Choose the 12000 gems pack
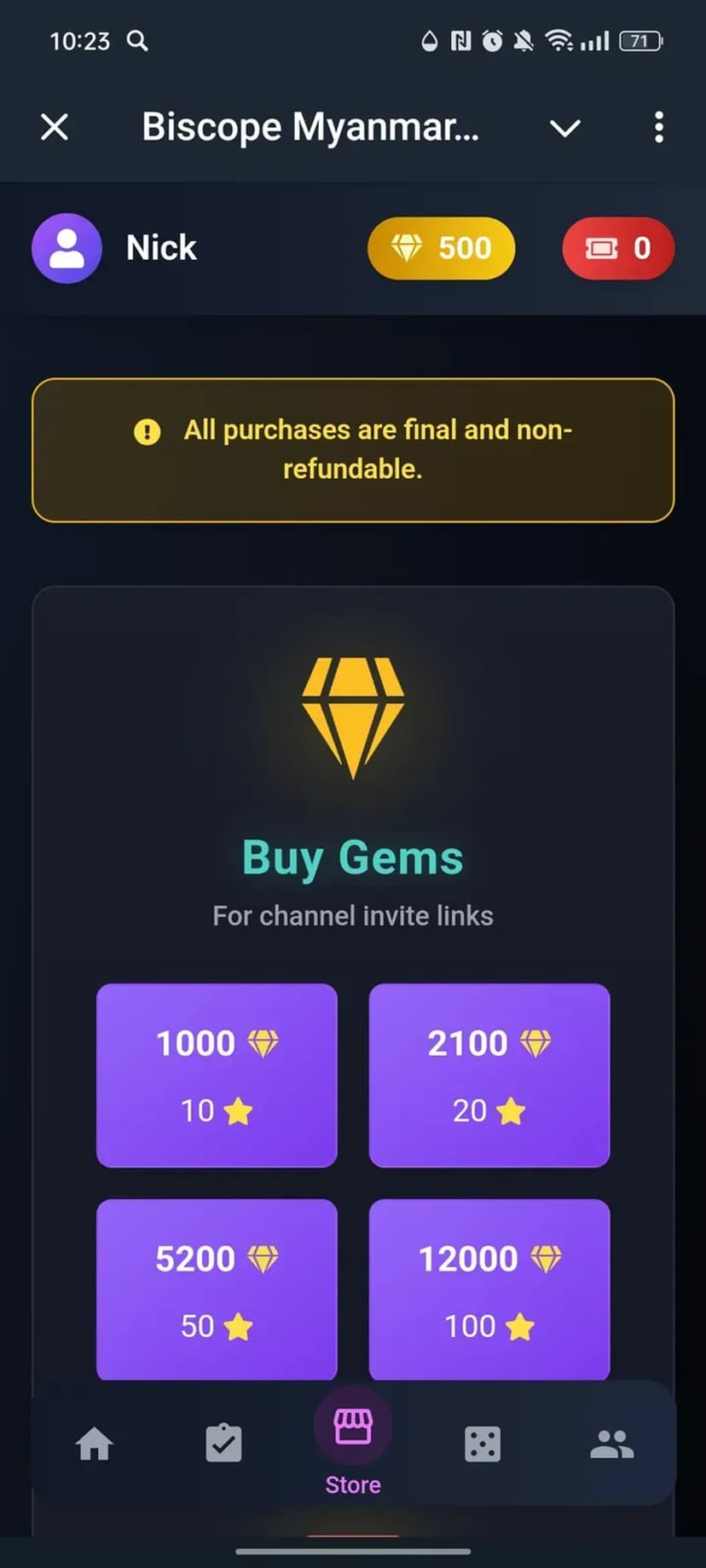 [489, 1288]
